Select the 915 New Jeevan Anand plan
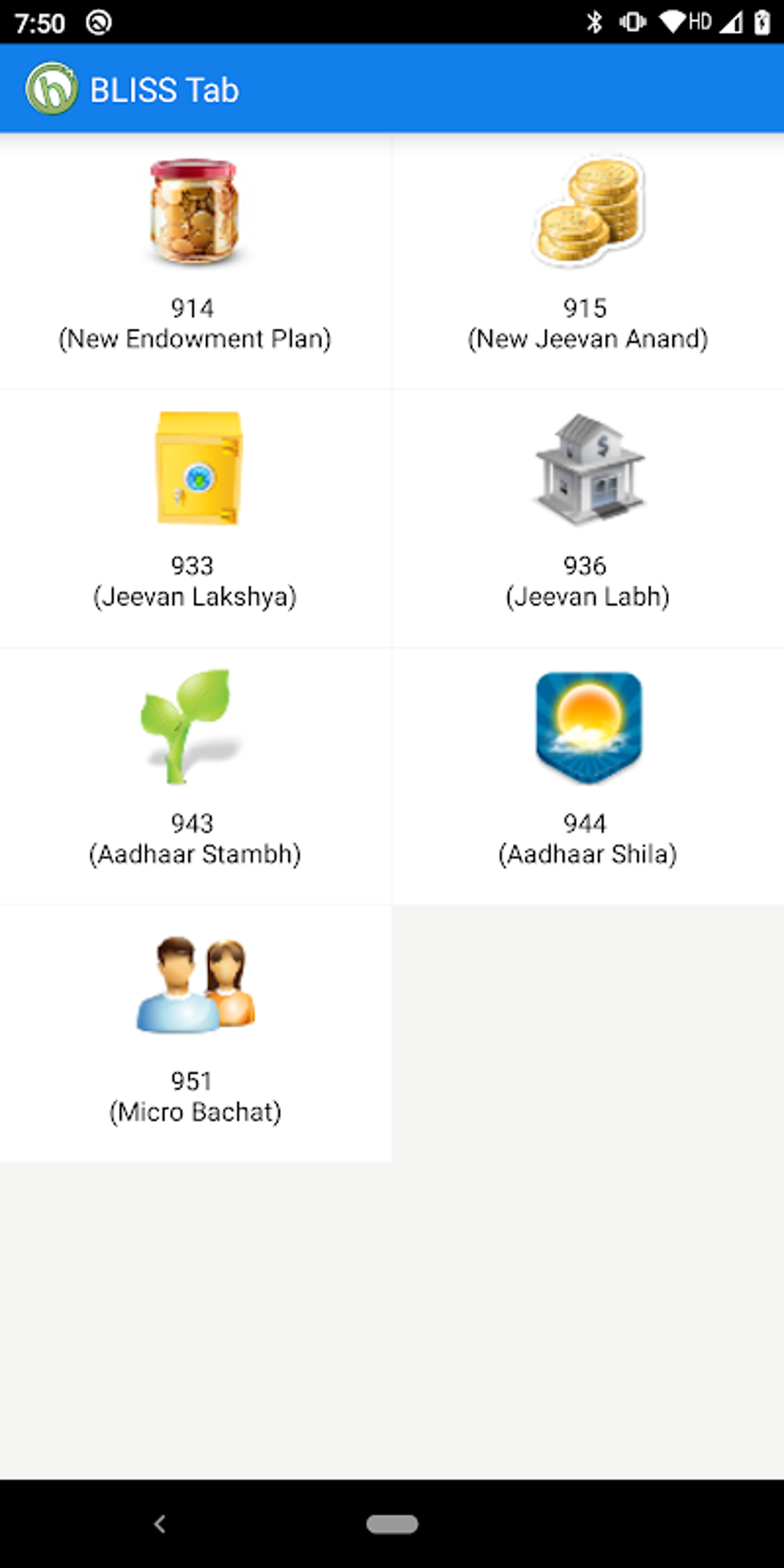Viewport: 784px width, 1568px height. click(x=588, y=261)
